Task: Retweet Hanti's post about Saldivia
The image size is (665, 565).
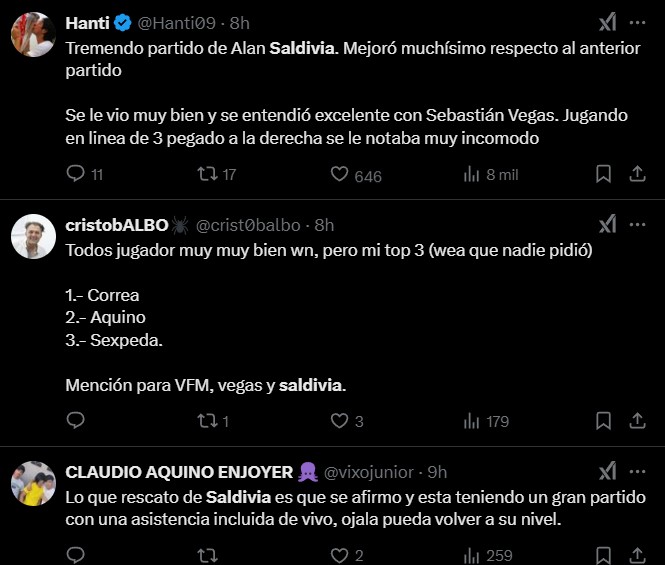Action: click(x=207, y=174)
